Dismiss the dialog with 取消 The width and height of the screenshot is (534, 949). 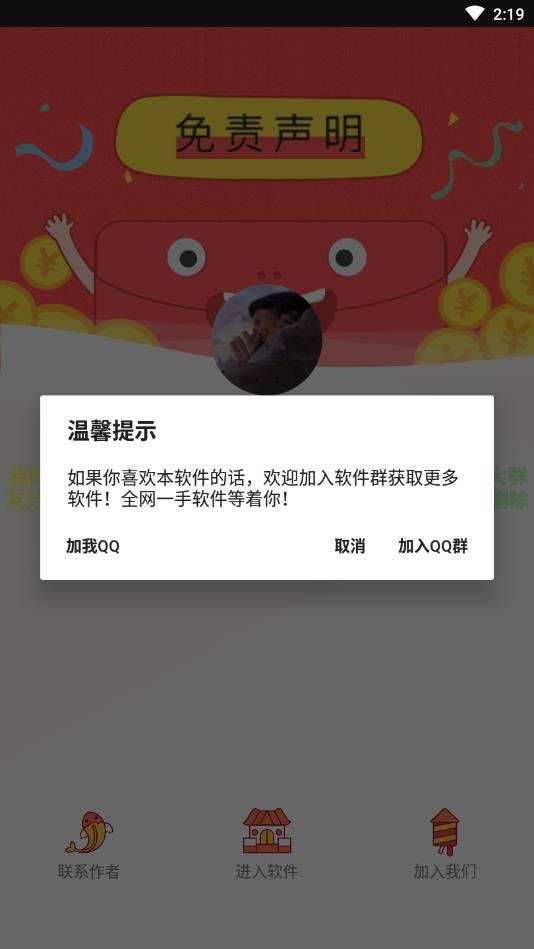coord(350,546)
